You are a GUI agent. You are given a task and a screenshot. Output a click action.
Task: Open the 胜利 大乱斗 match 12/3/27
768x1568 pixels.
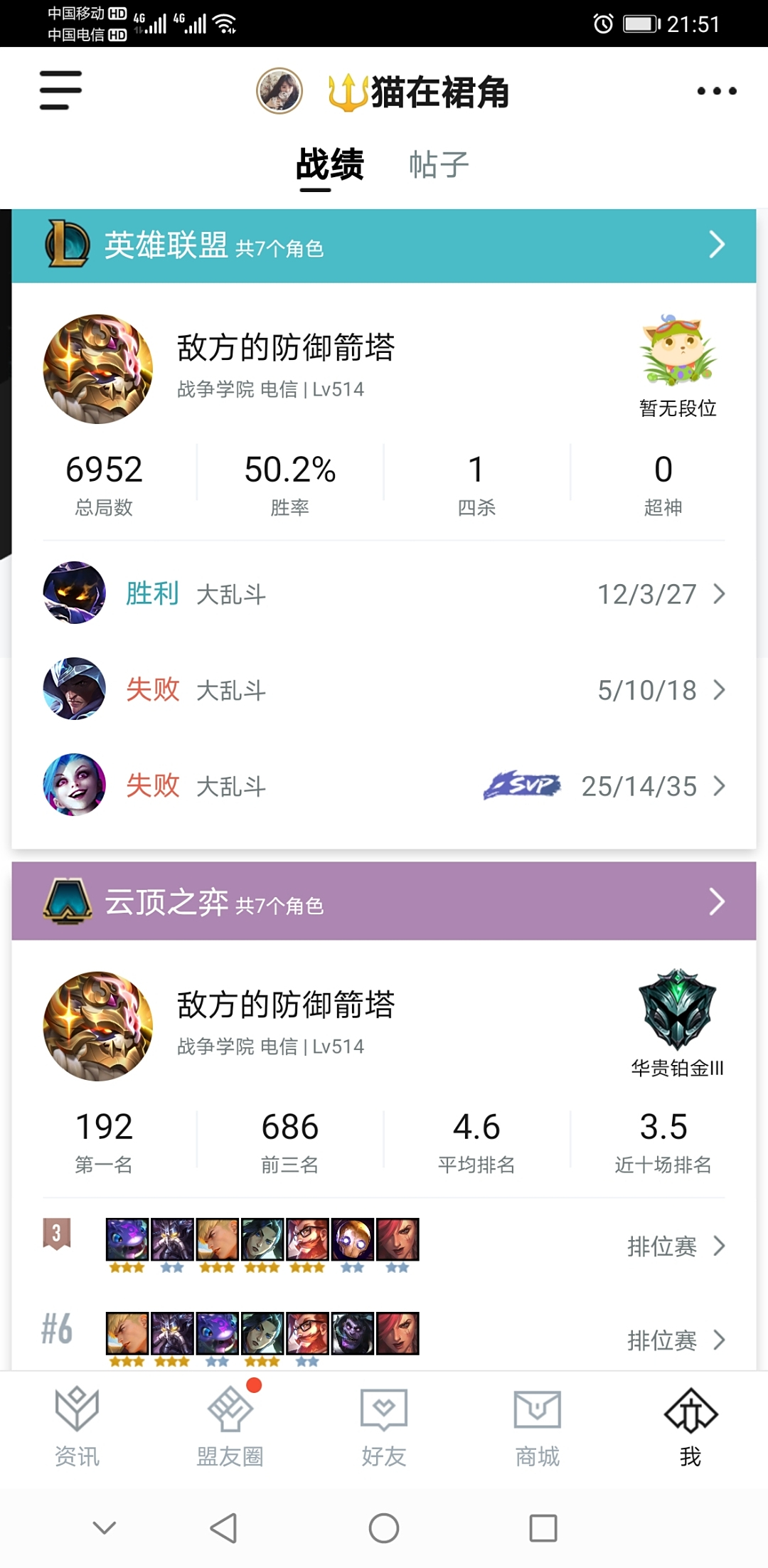click(384, 593)
